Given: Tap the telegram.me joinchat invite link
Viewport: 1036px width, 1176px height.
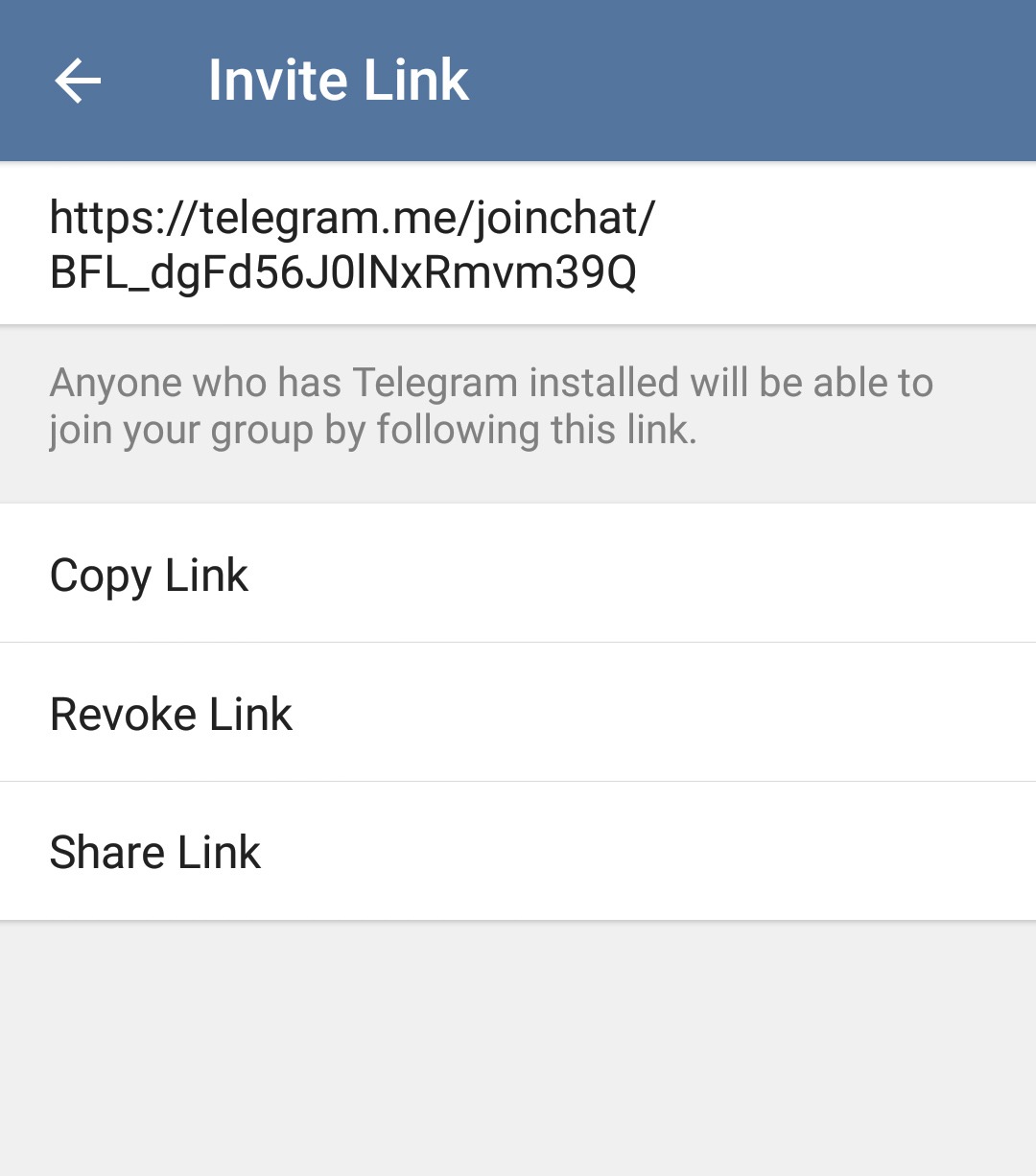Looking at the screenshot, I should click(x=518, y=245).
